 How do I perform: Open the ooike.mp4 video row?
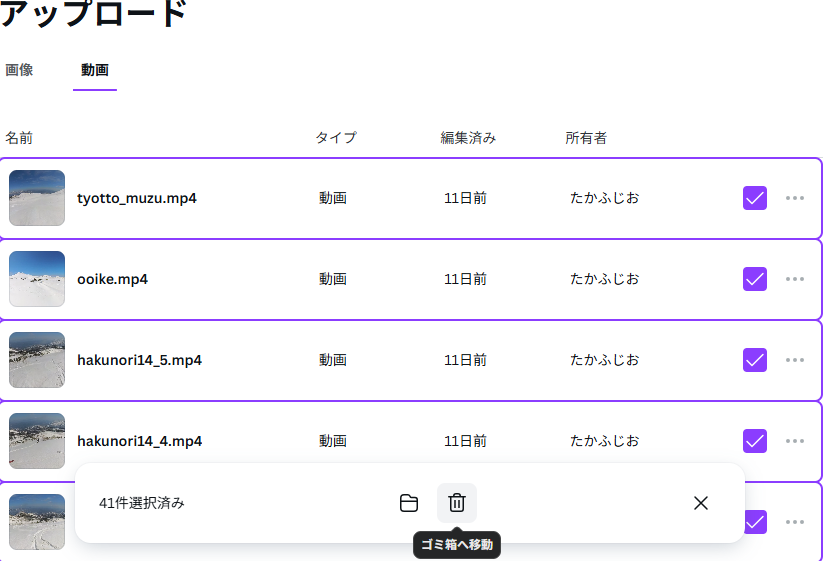112,279
